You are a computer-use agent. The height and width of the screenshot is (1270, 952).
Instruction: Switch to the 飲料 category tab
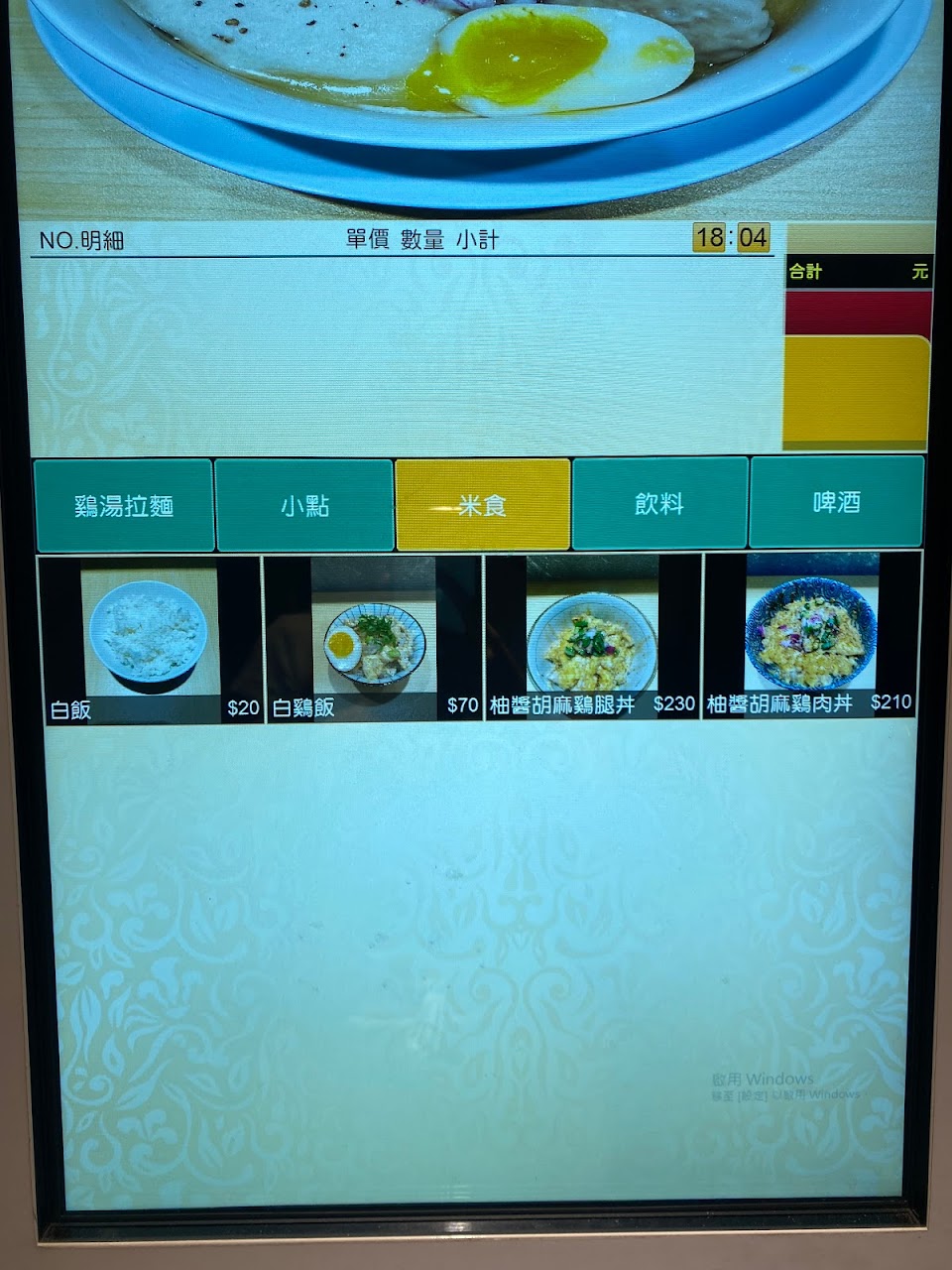(659, 503)
